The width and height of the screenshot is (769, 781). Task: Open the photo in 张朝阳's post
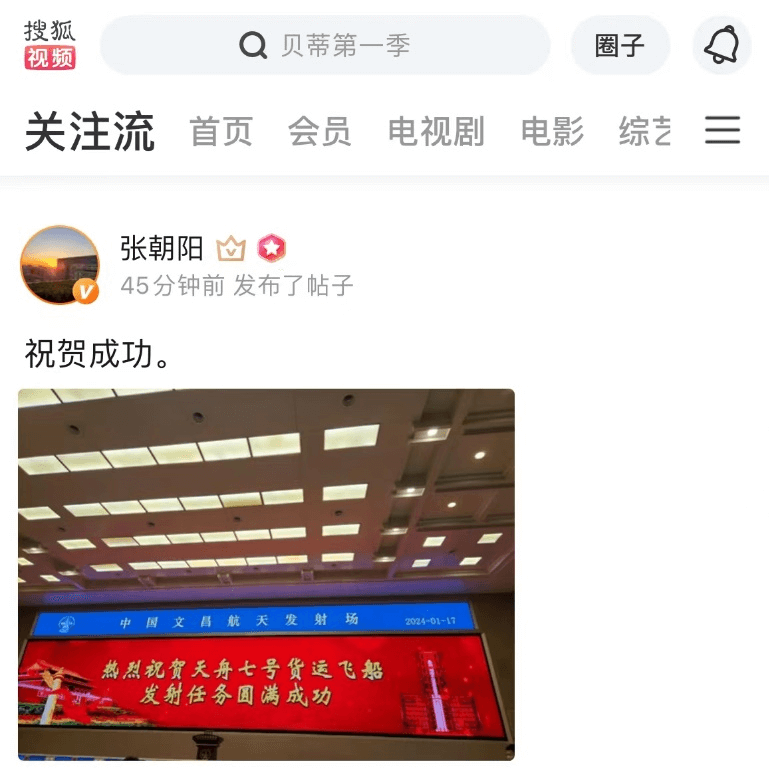pos(266,574)
